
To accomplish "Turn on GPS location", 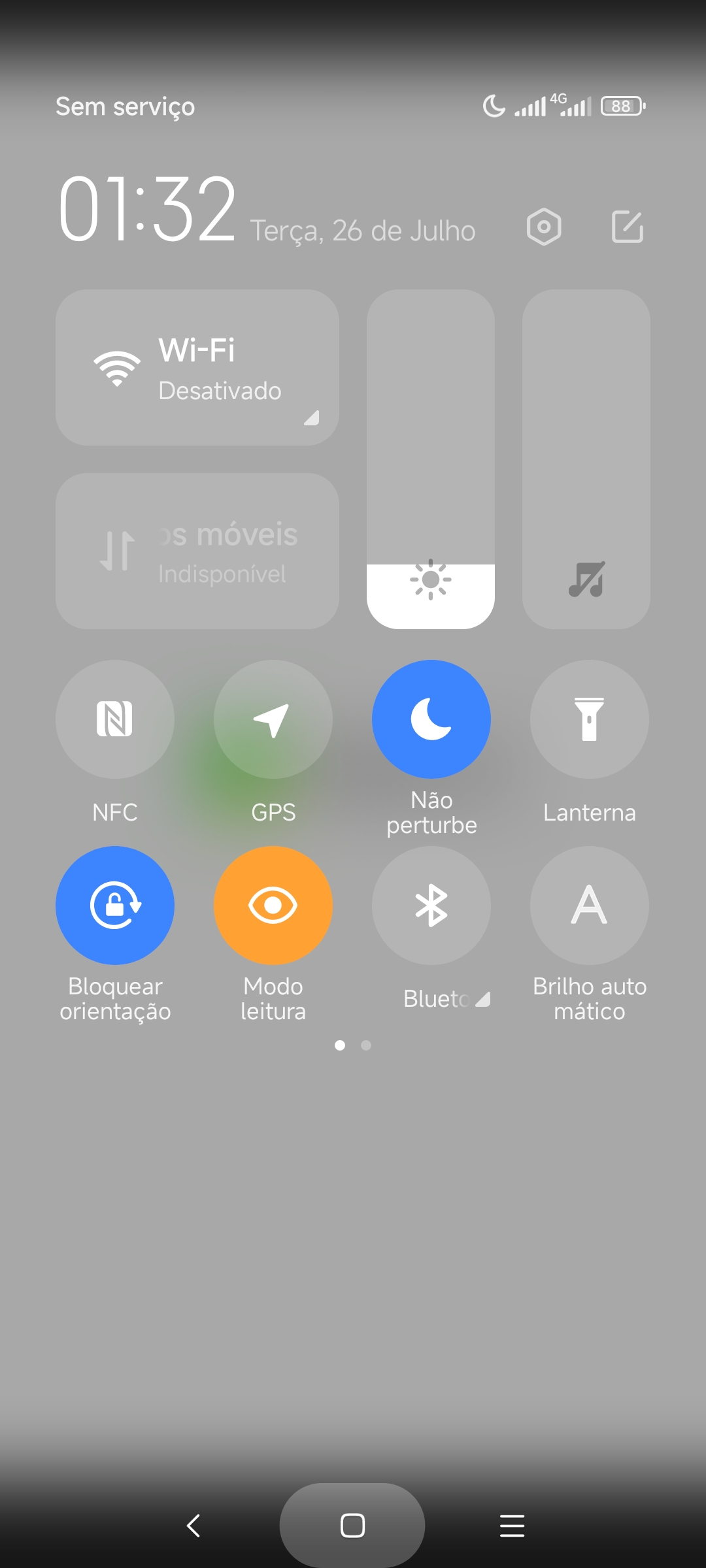I will 273,719.
